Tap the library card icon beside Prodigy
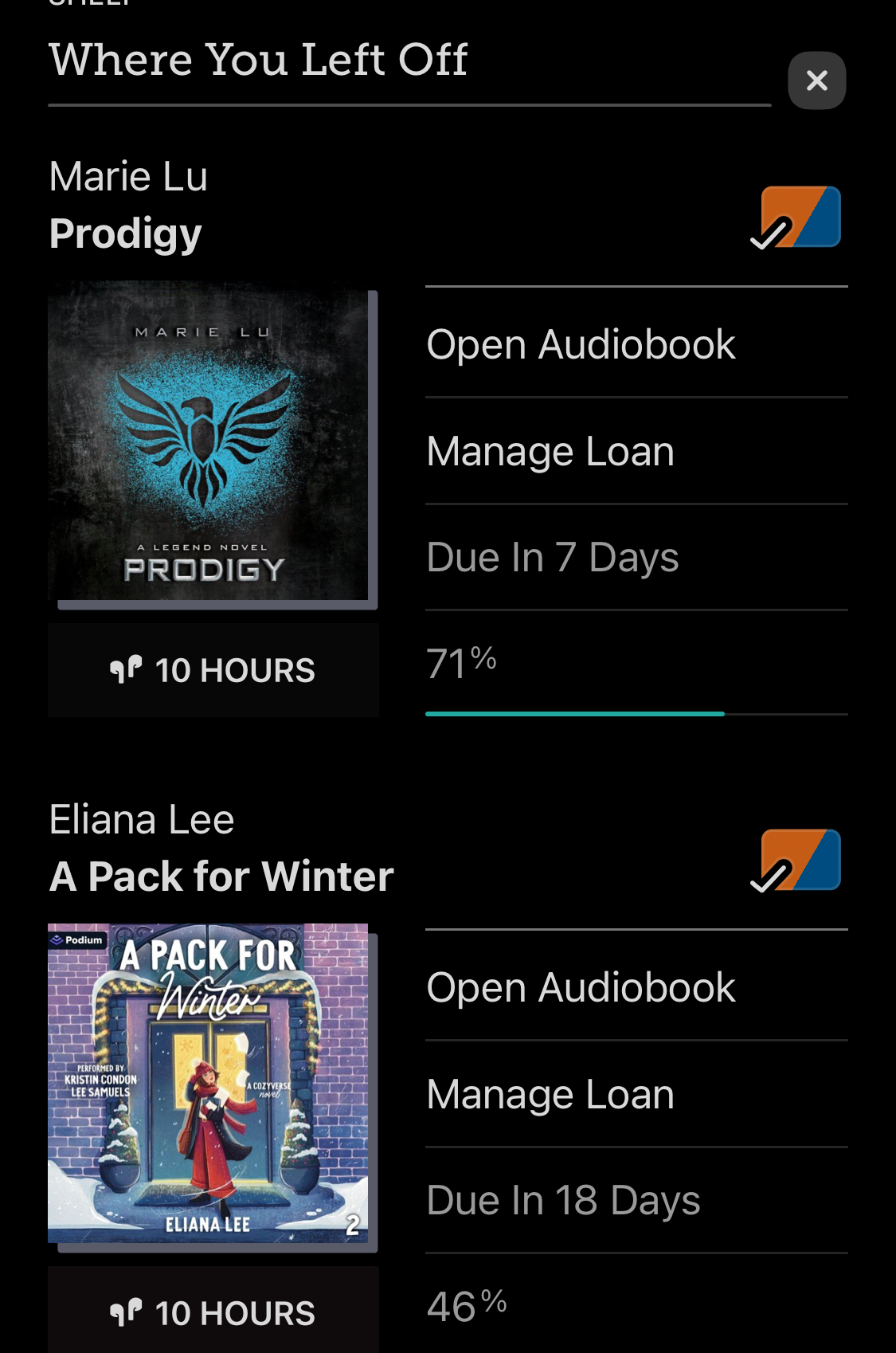 coord(798,218)
